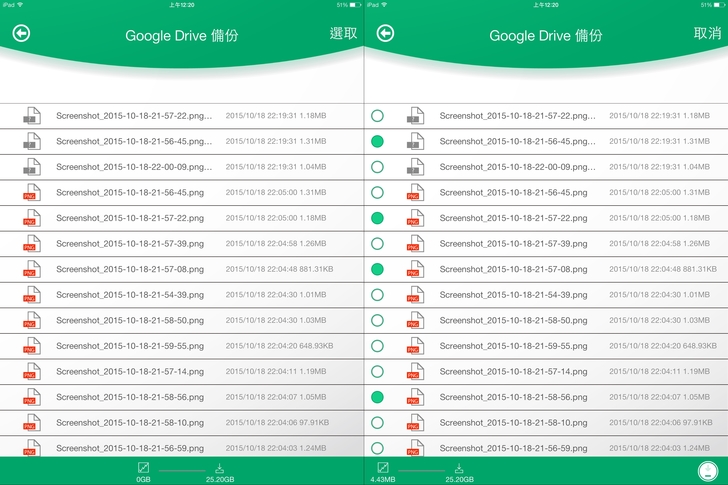Tap 選取 to enter selection mode
This screenshot has height=485, width=728.
[343, 33]
